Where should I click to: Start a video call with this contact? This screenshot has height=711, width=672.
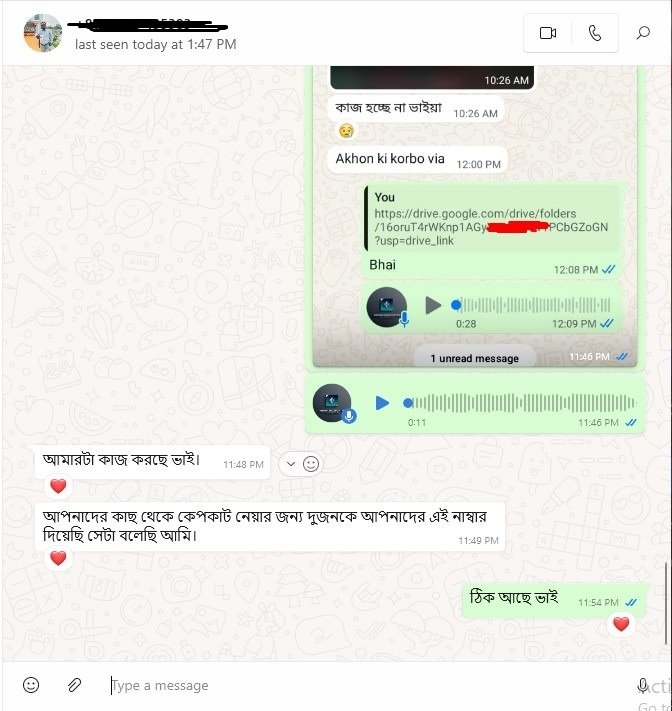pyautogui.click(x=547, y=33)
